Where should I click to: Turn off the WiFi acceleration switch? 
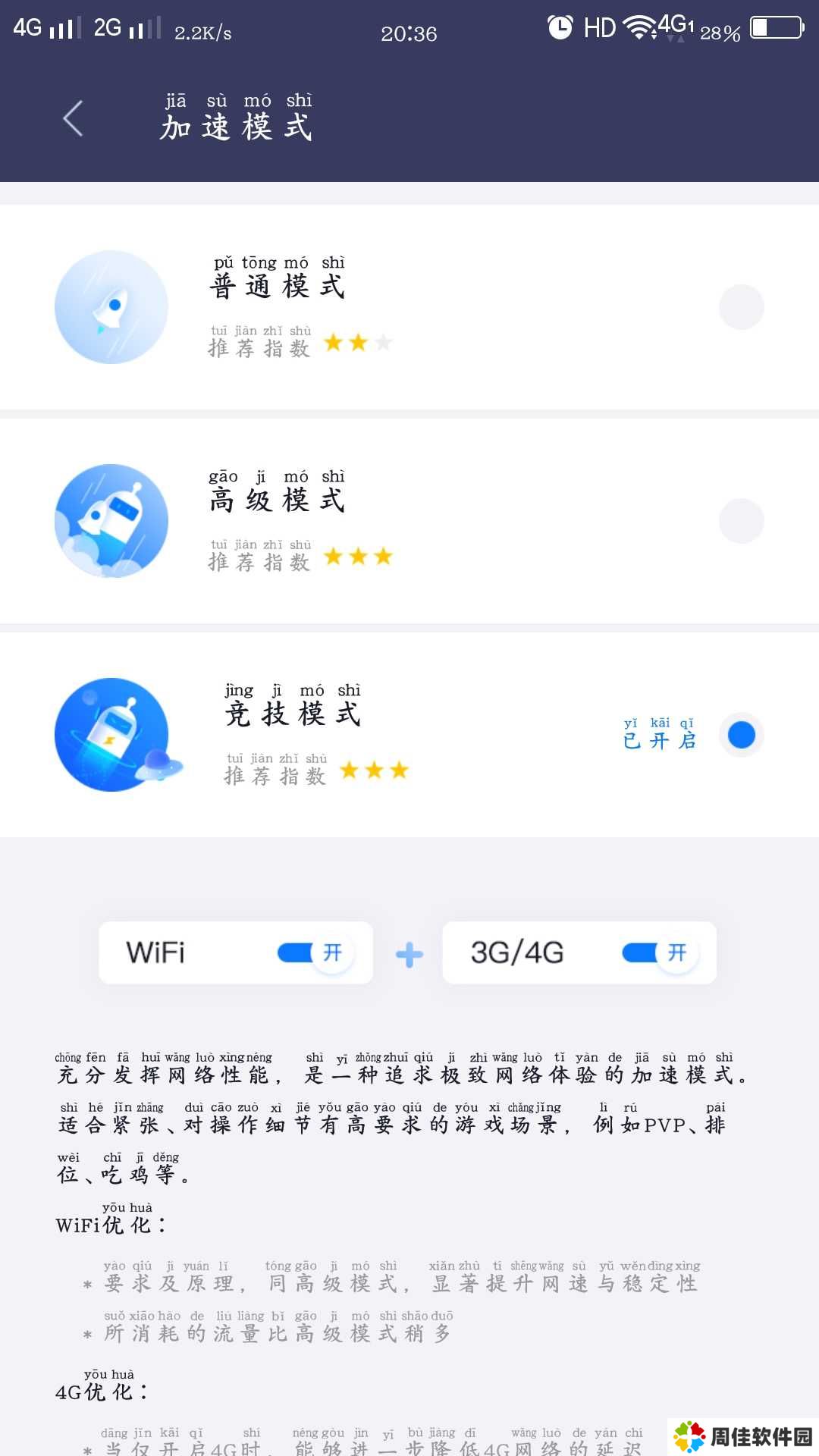[315, 952]
